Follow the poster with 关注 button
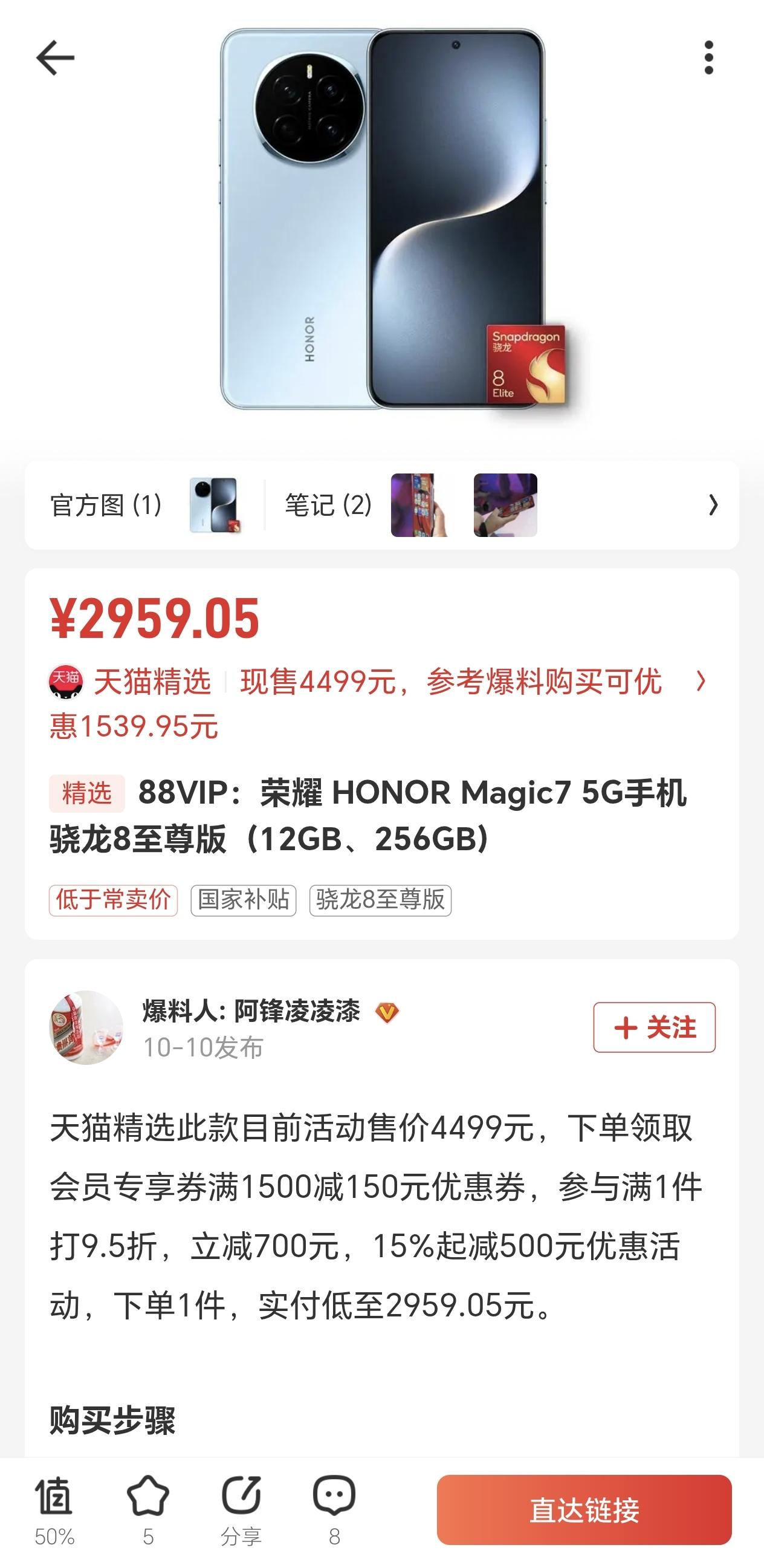This screenshot has height=1568, width=764. tap(654, 1027)
